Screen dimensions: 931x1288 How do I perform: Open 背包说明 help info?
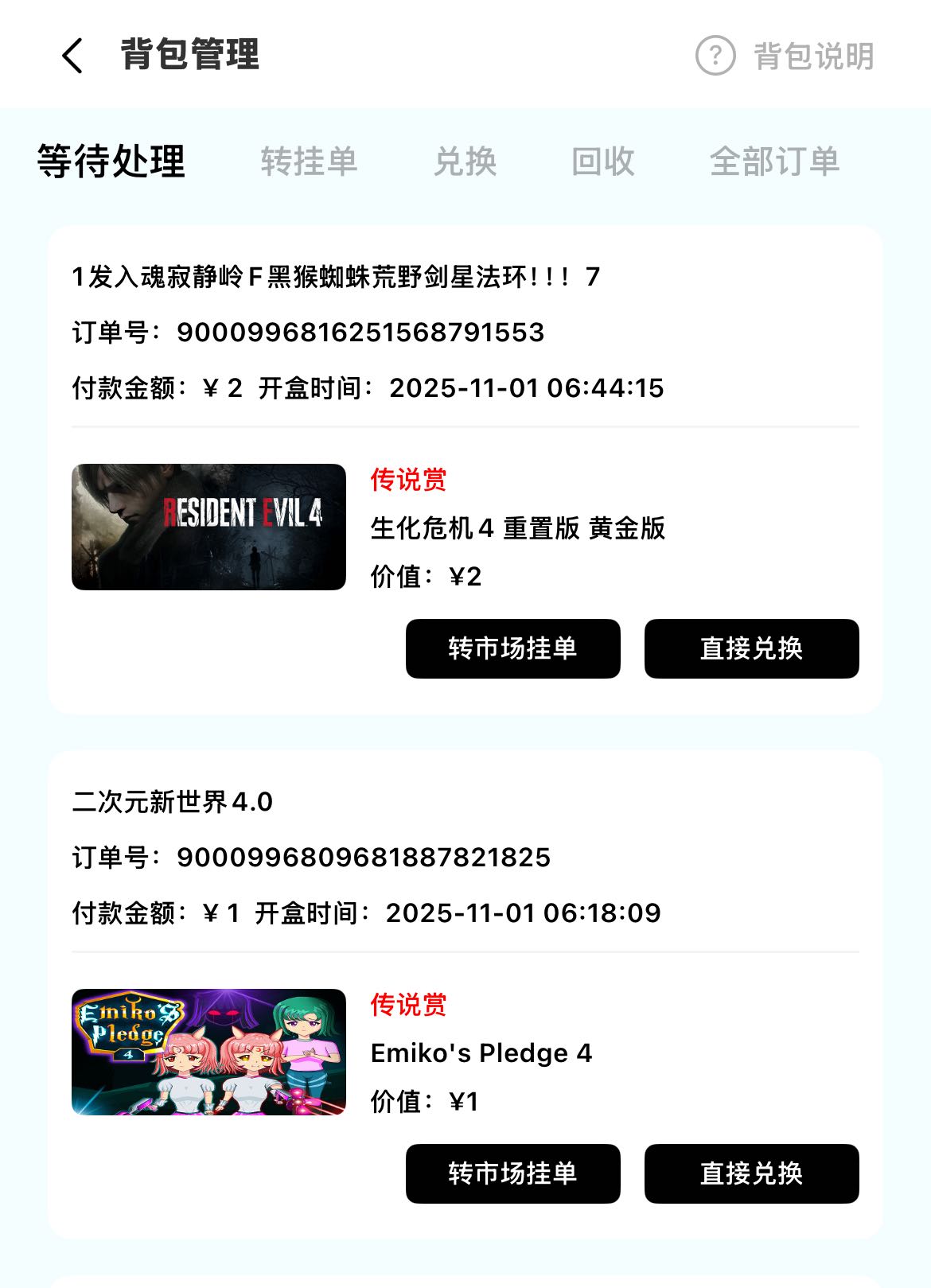tap(785, 56)
